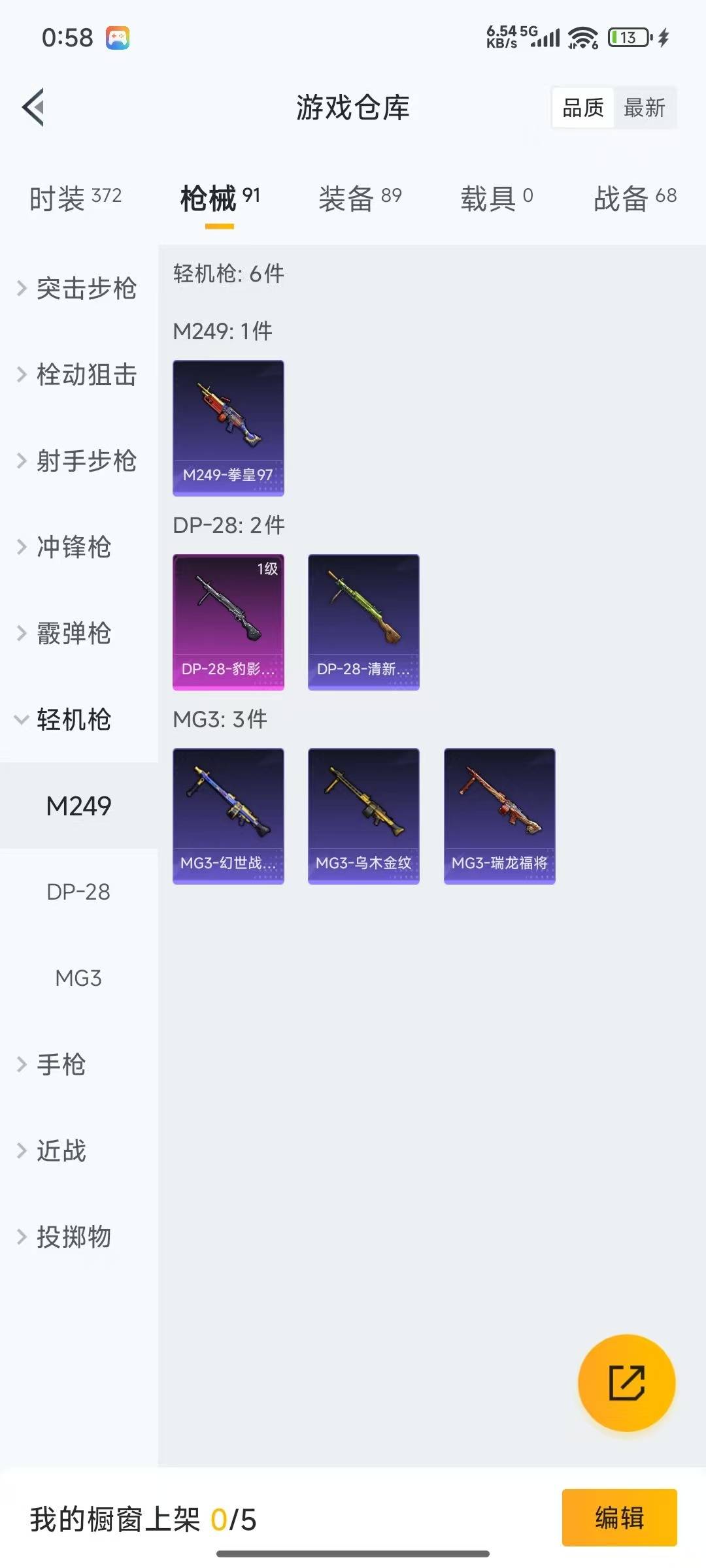Viewport: 706px width, 1568px height.
Task: Open the 载具 tab
Action: pyautogui.click(x=497, y=197)
